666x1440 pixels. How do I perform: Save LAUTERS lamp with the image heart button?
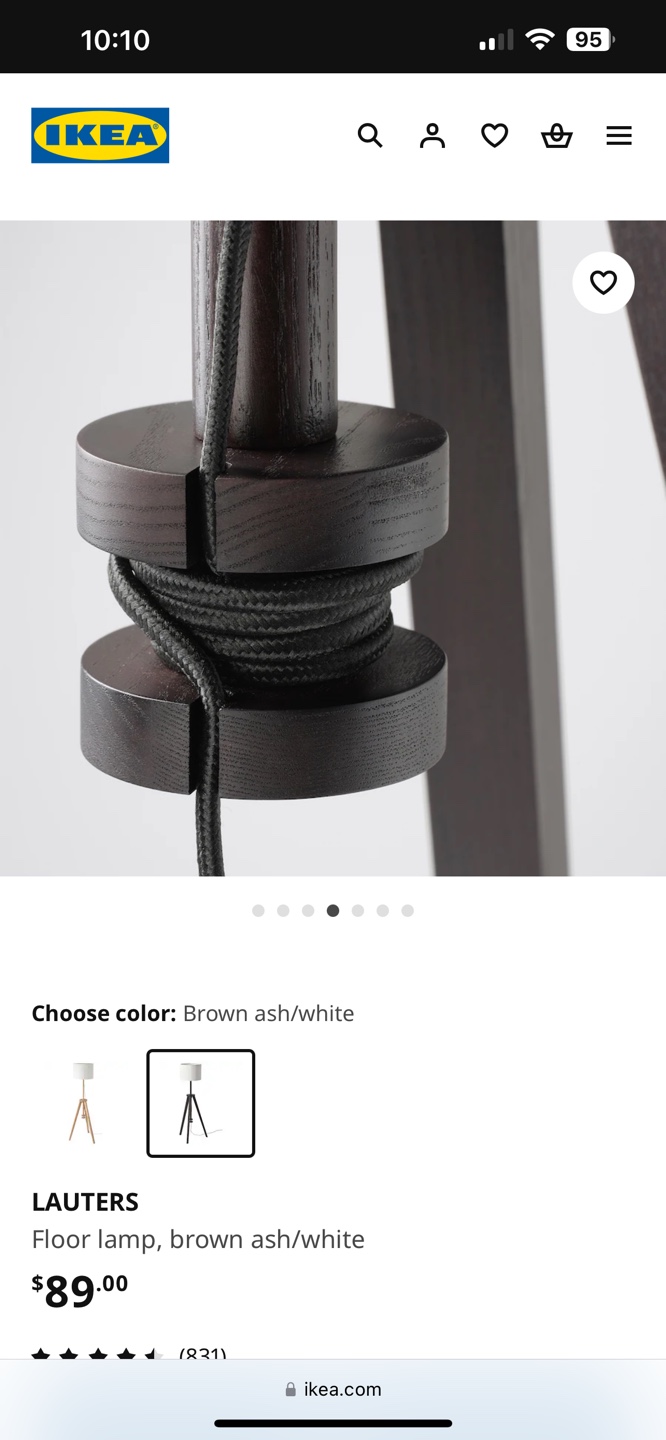[x=603, y=283]
